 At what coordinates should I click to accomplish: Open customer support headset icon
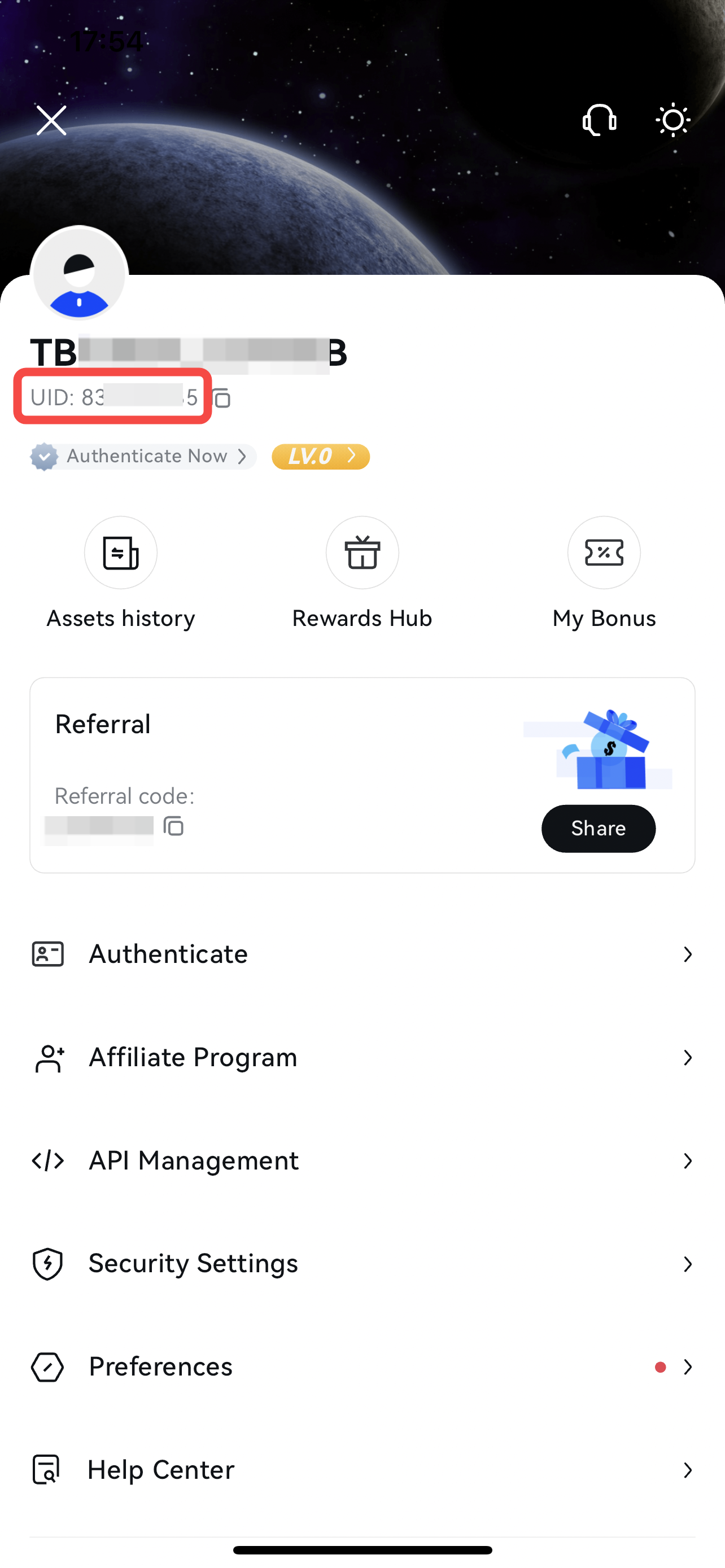[x=599, y=120]
